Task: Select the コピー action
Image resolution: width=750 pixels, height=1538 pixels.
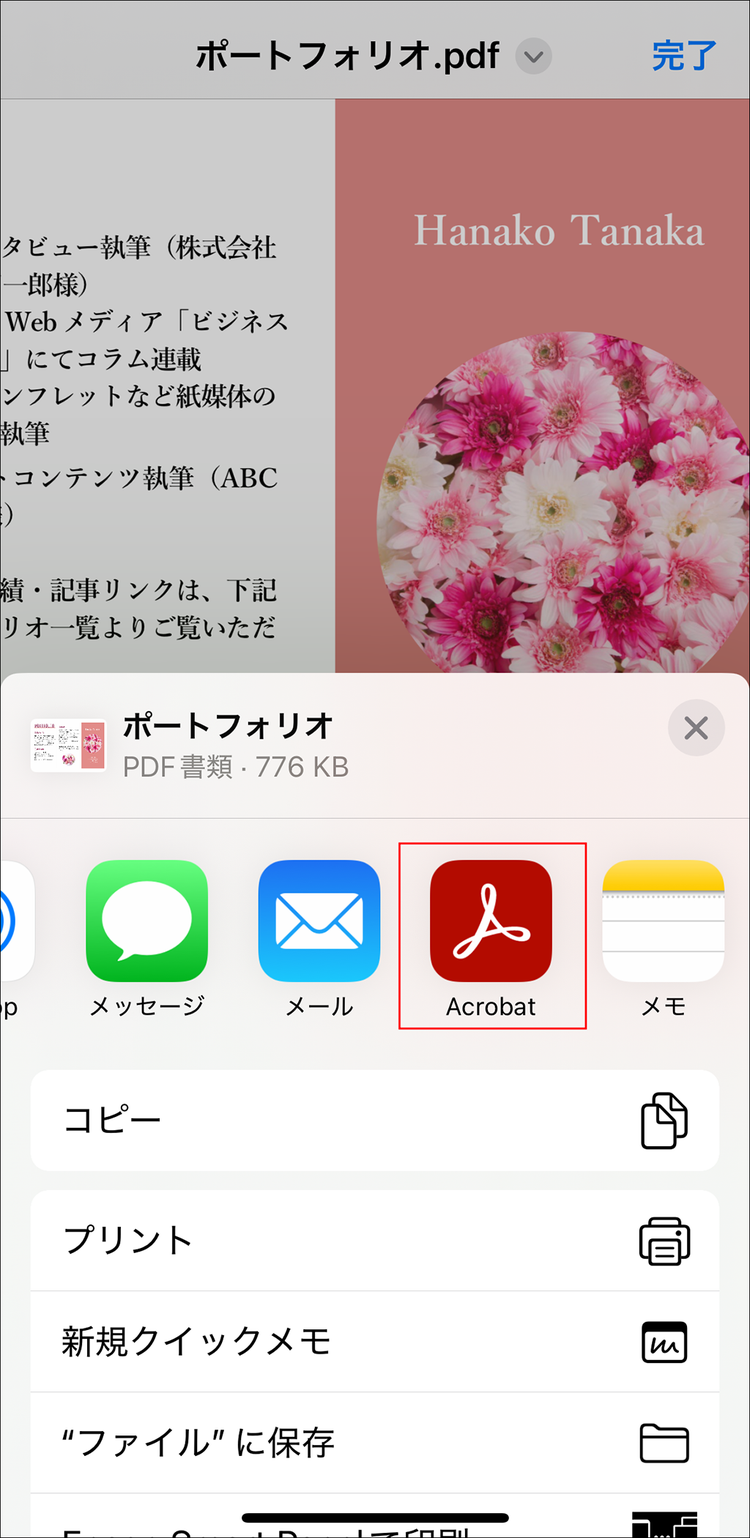Action: click(375, 1120)
